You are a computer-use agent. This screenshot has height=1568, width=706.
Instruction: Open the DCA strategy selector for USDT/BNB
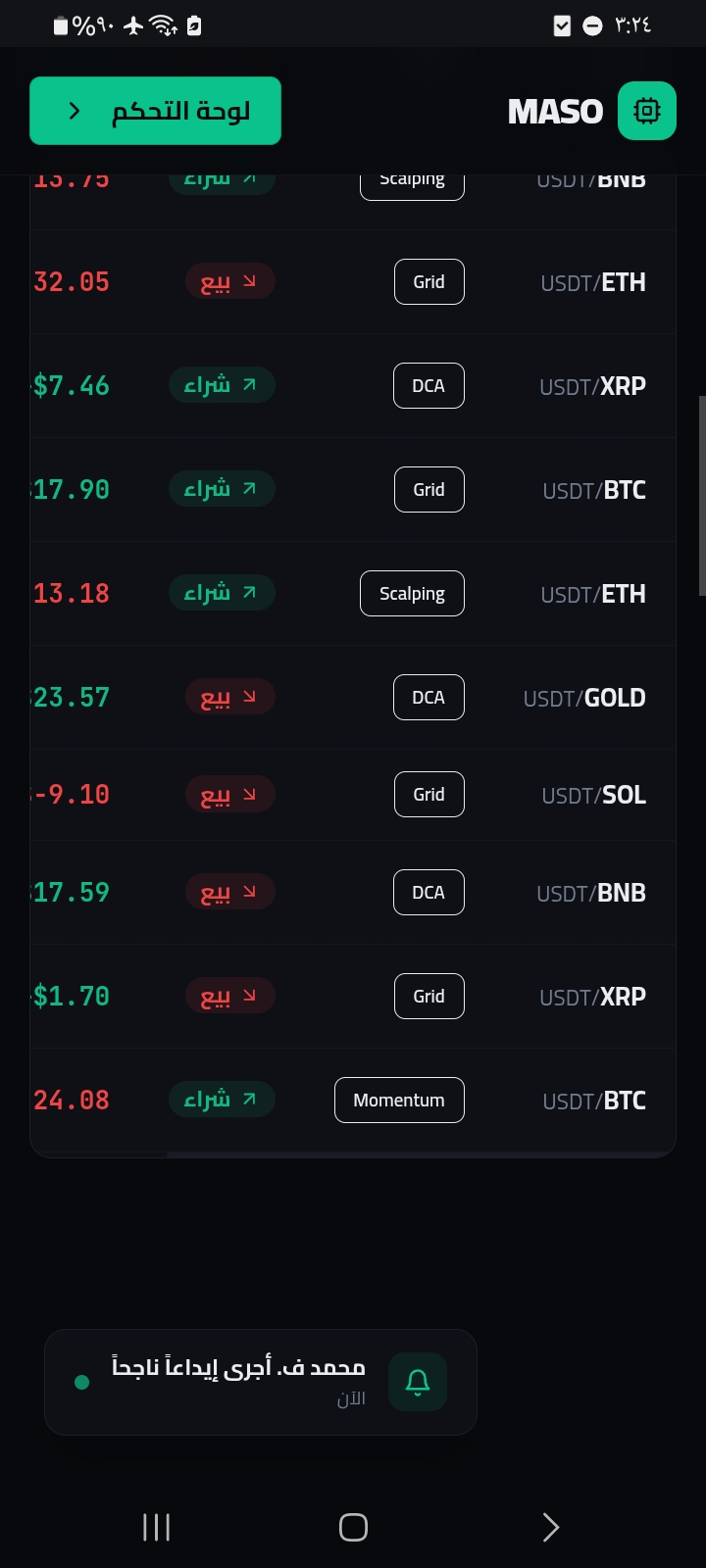[x=429, y=892]
